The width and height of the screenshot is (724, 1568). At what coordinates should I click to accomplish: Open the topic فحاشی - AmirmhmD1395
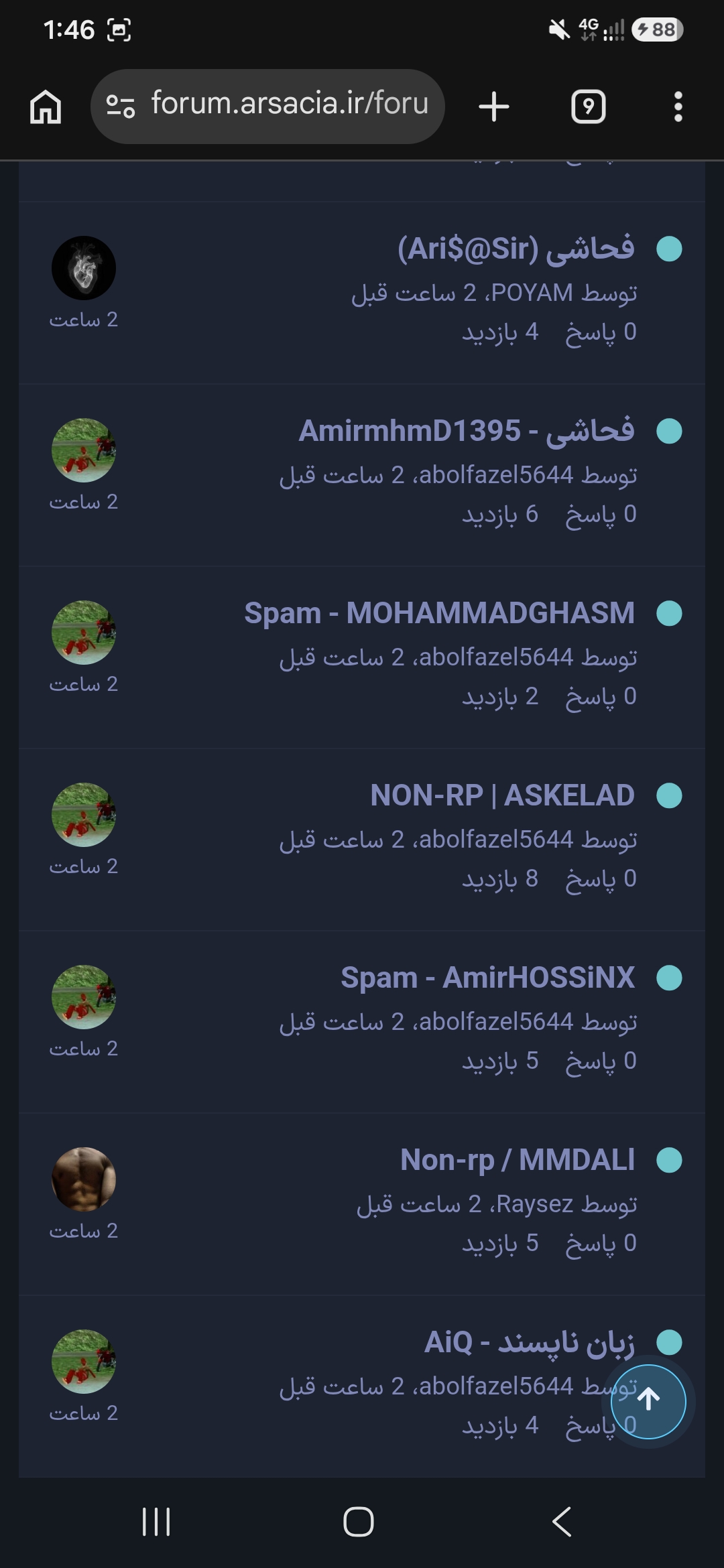tap(467, 431)
